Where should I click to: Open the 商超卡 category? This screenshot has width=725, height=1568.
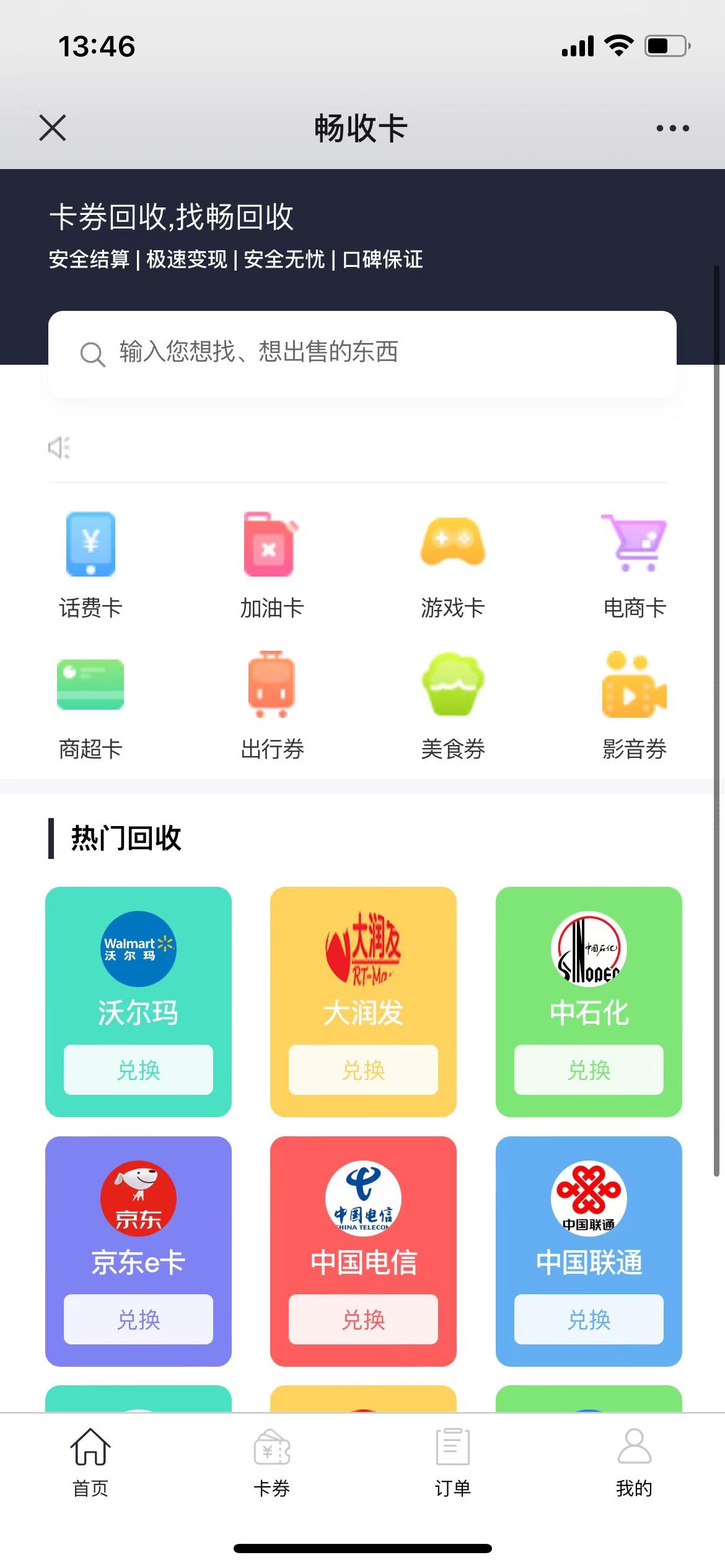point(90,706)
